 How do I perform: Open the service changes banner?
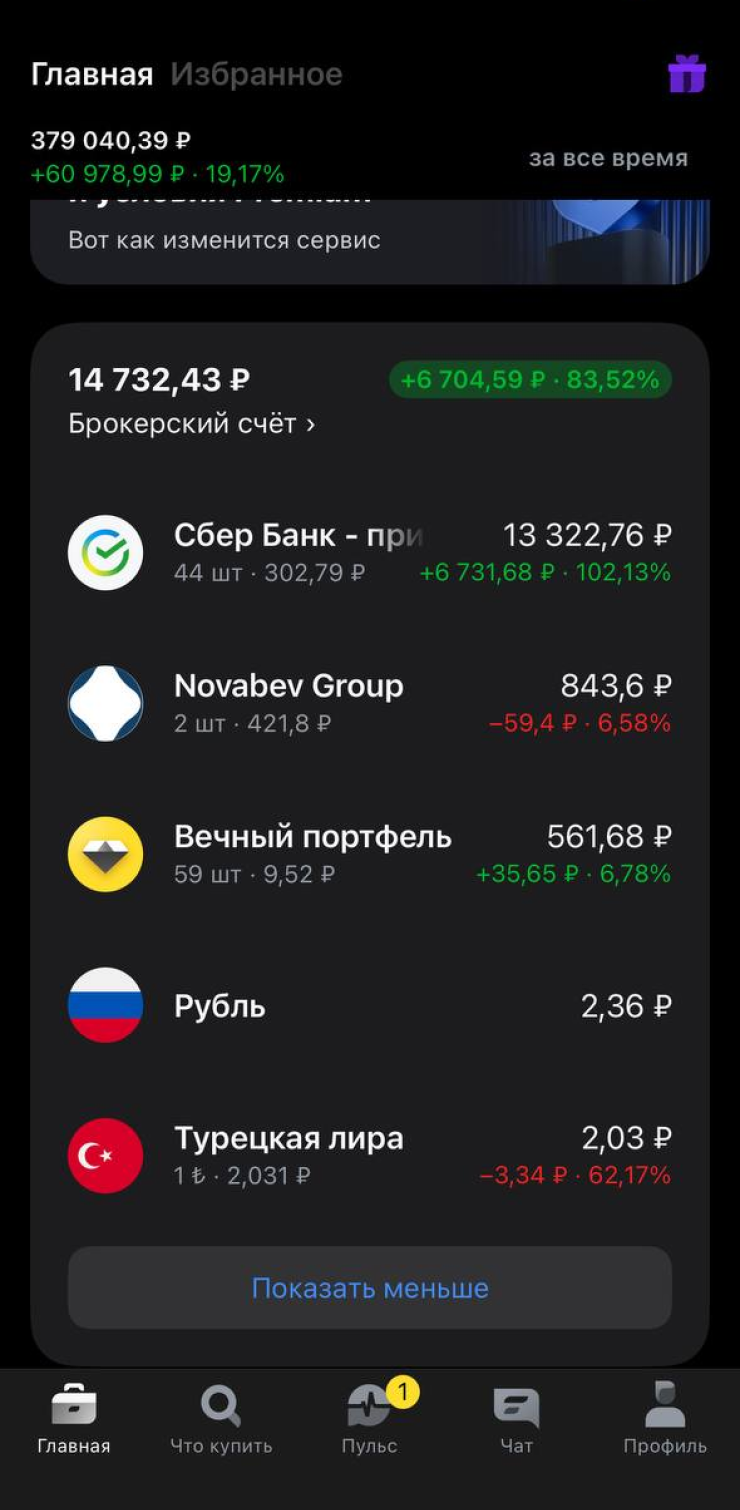370,241
